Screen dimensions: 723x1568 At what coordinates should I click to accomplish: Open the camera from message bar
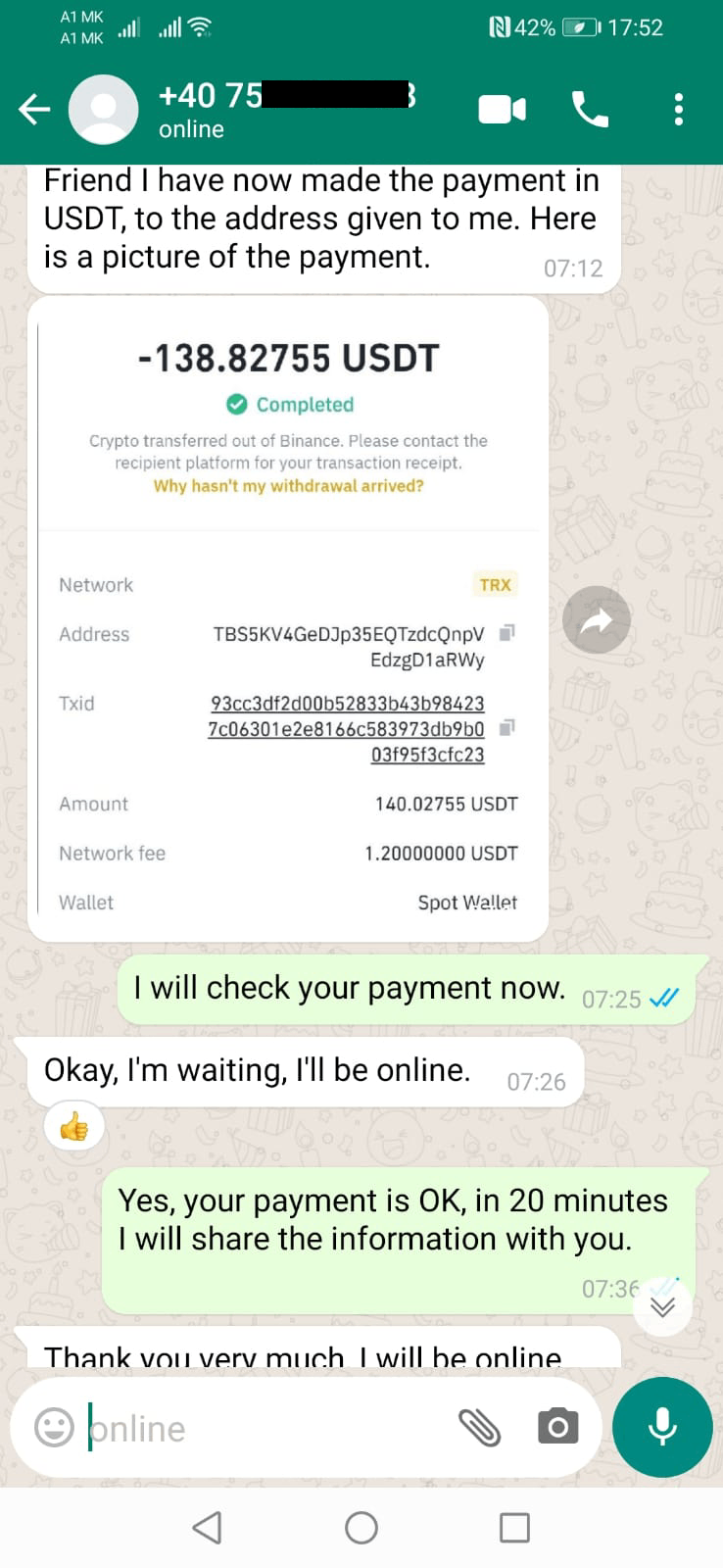(x=557, y=1427)
